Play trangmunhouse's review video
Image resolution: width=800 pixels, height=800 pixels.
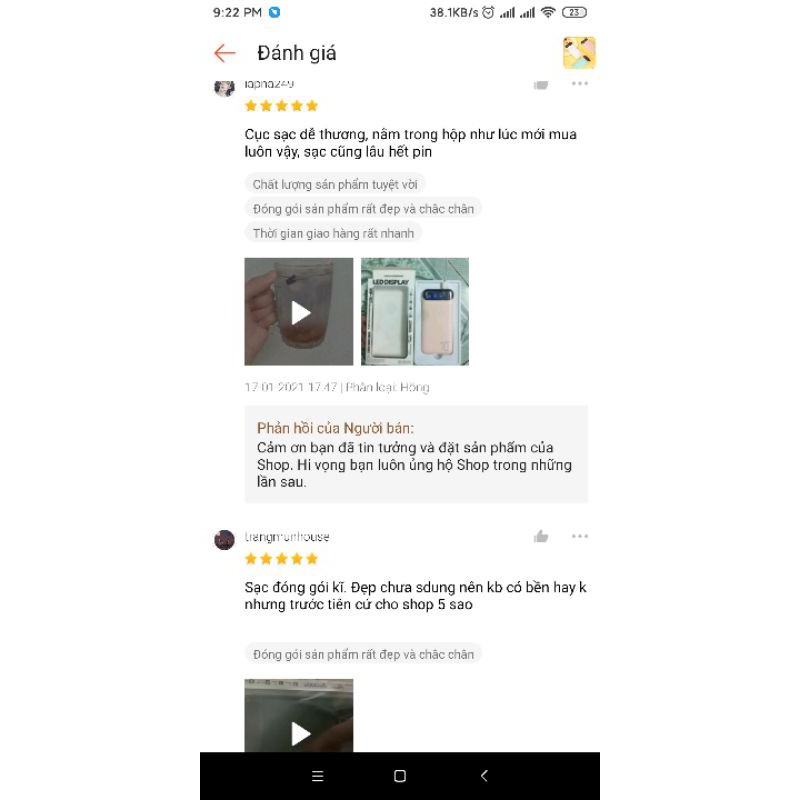298,715
